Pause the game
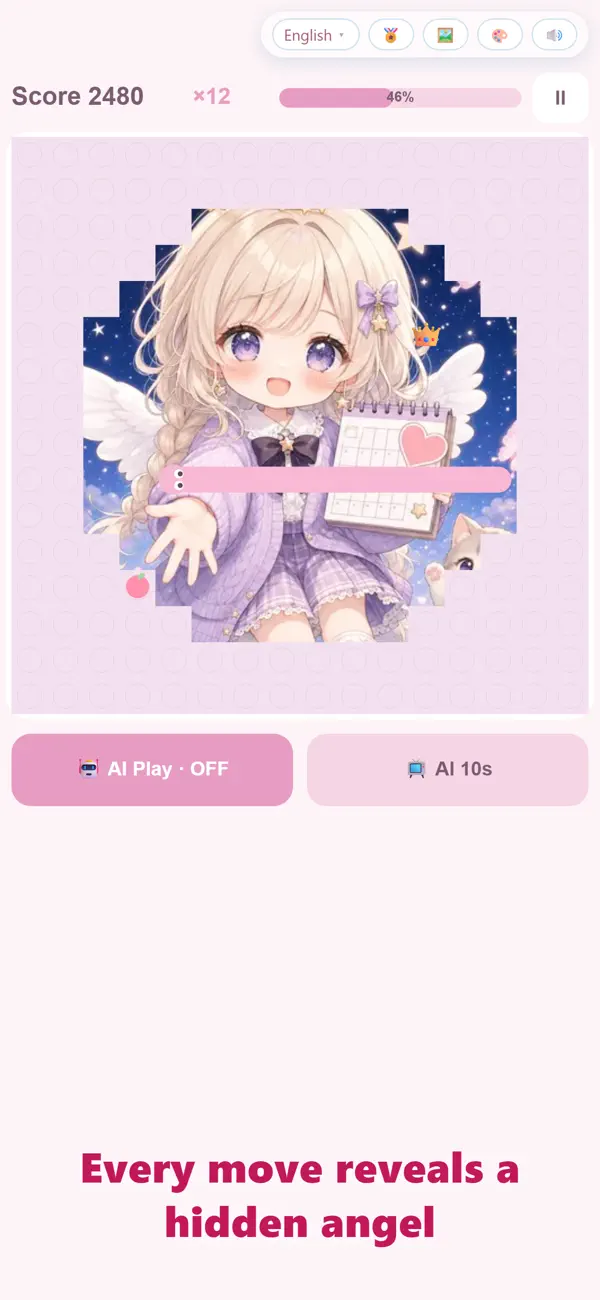Image resolution: width=600 pixels, height=1300 pixels. point(560,97)
